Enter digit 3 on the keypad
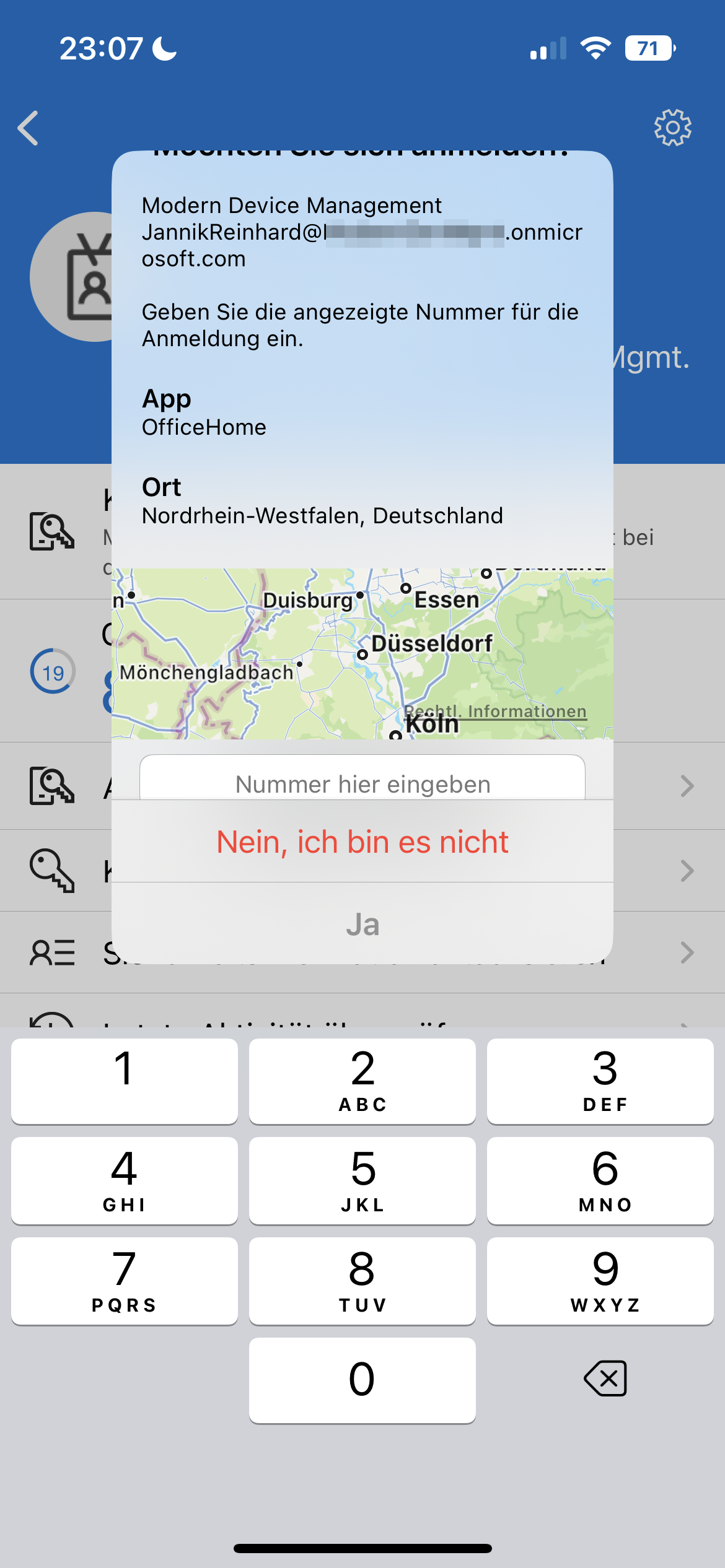Viewport: 725px width, 1568px height. click(x=600, y=1081)
